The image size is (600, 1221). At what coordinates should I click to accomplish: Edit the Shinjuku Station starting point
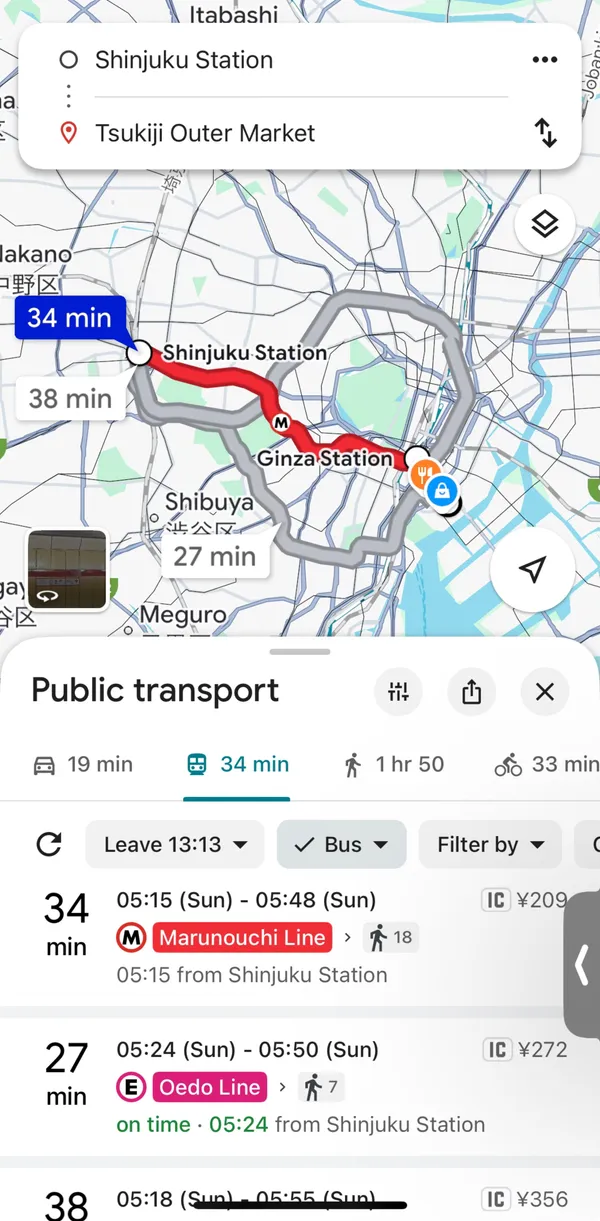pos(184,60)
